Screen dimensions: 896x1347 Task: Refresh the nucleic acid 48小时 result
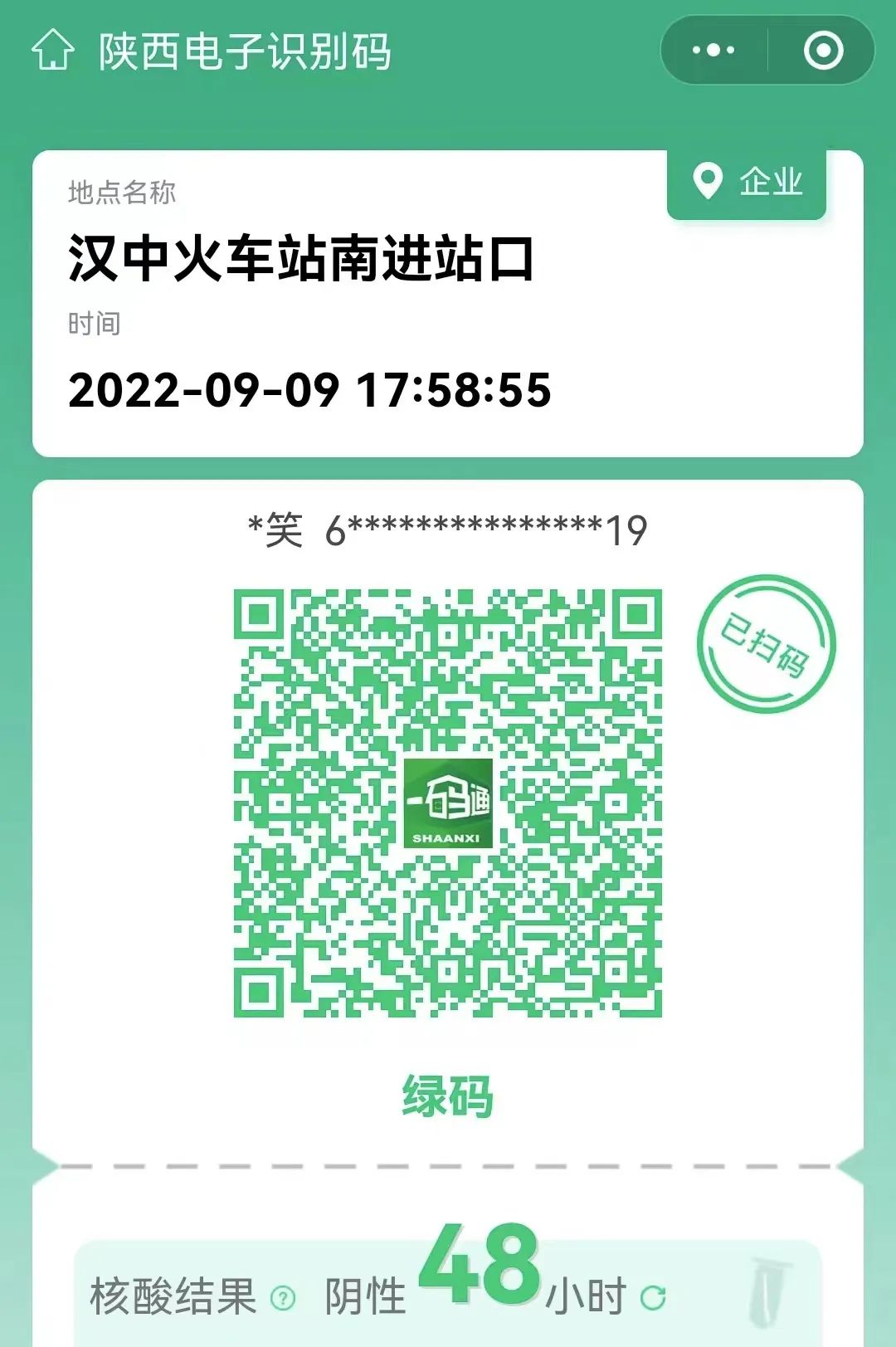click(653, 1297)
